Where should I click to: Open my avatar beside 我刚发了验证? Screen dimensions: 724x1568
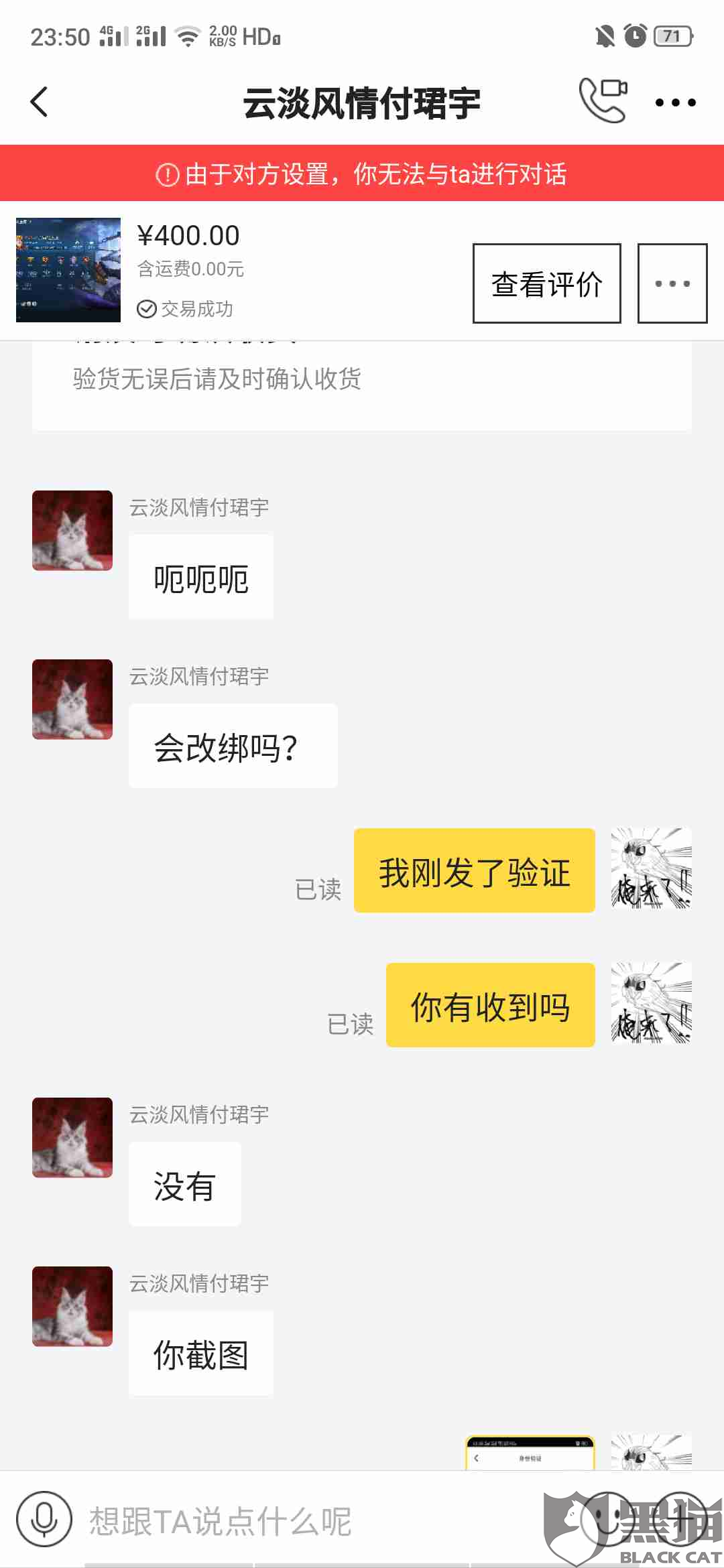pyautogui.click(x=652, y=868)
